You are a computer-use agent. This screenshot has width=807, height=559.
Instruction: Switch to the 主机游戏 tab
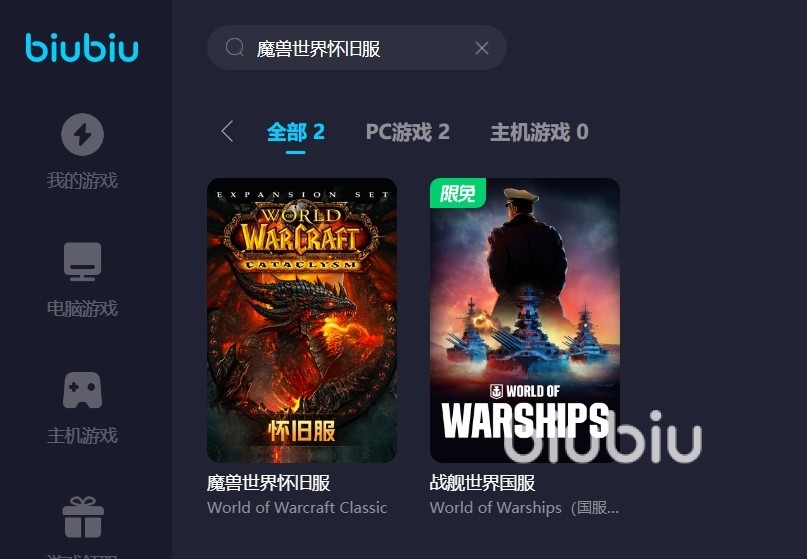coord(538,132)
